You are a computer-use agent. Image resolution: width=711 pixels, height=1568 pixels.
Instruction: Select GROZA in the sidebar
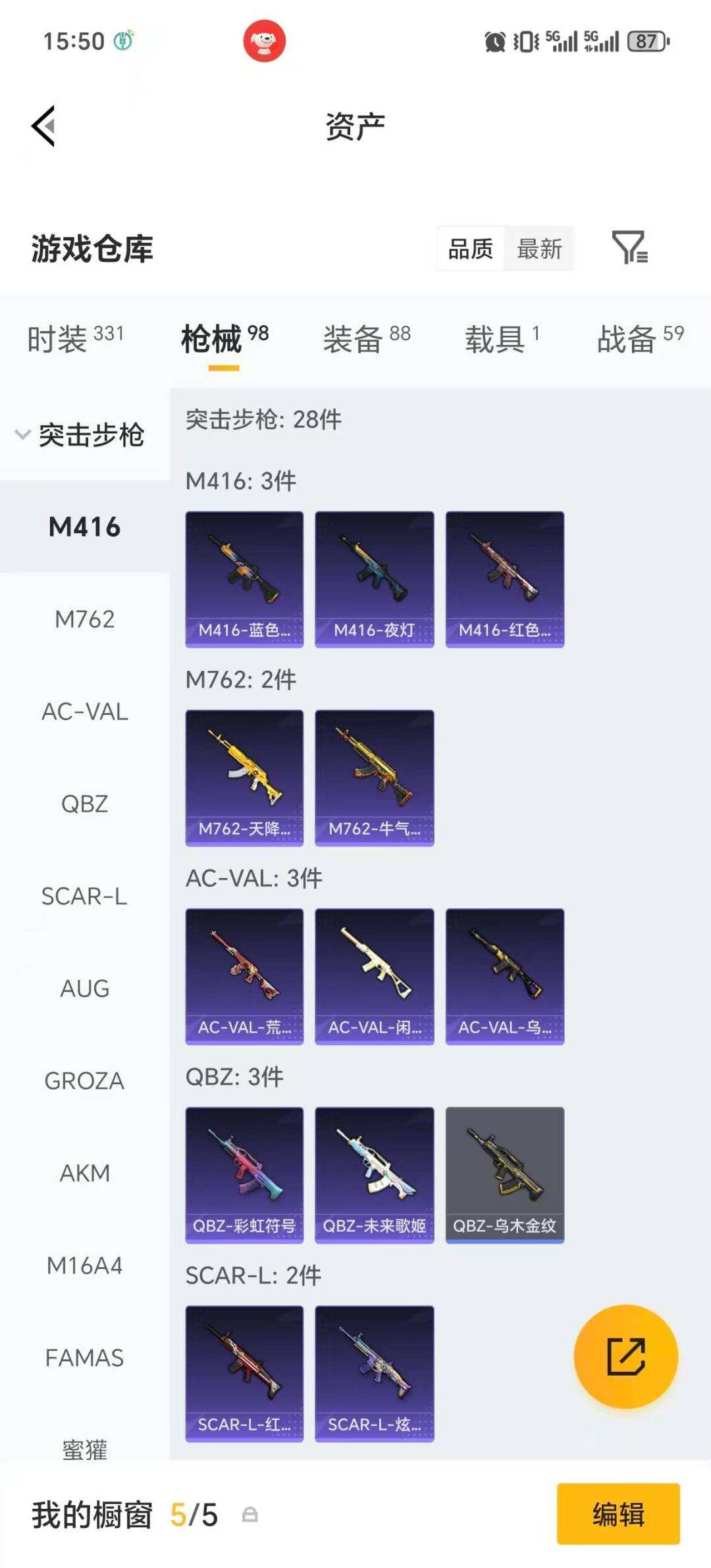(84, 1081)
